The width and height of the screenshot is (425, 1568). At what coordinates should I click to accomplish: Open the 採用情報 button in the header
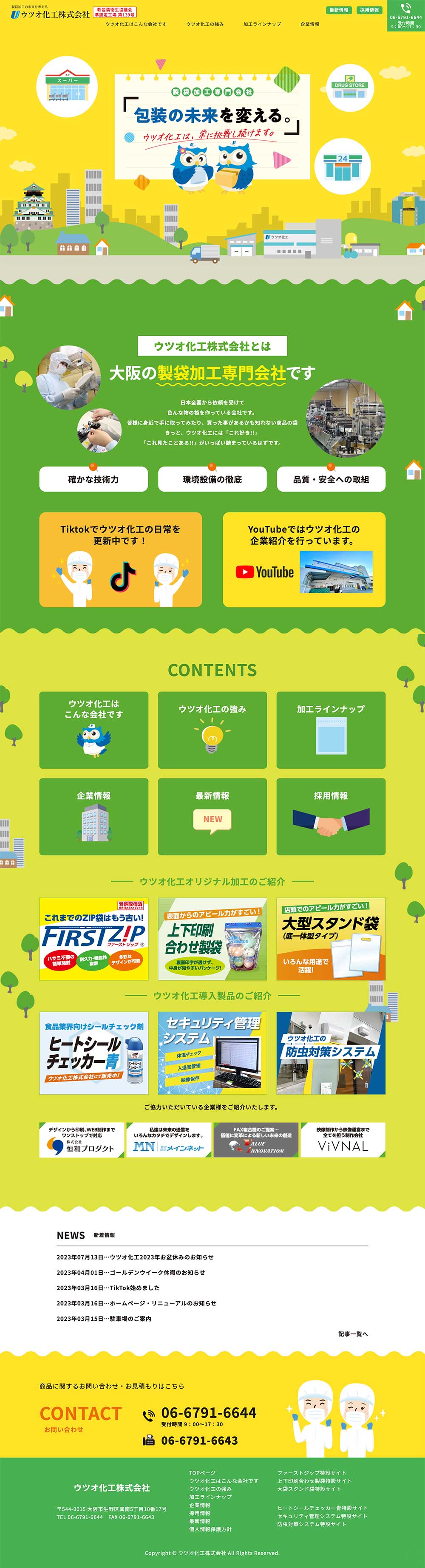point(369,10)
